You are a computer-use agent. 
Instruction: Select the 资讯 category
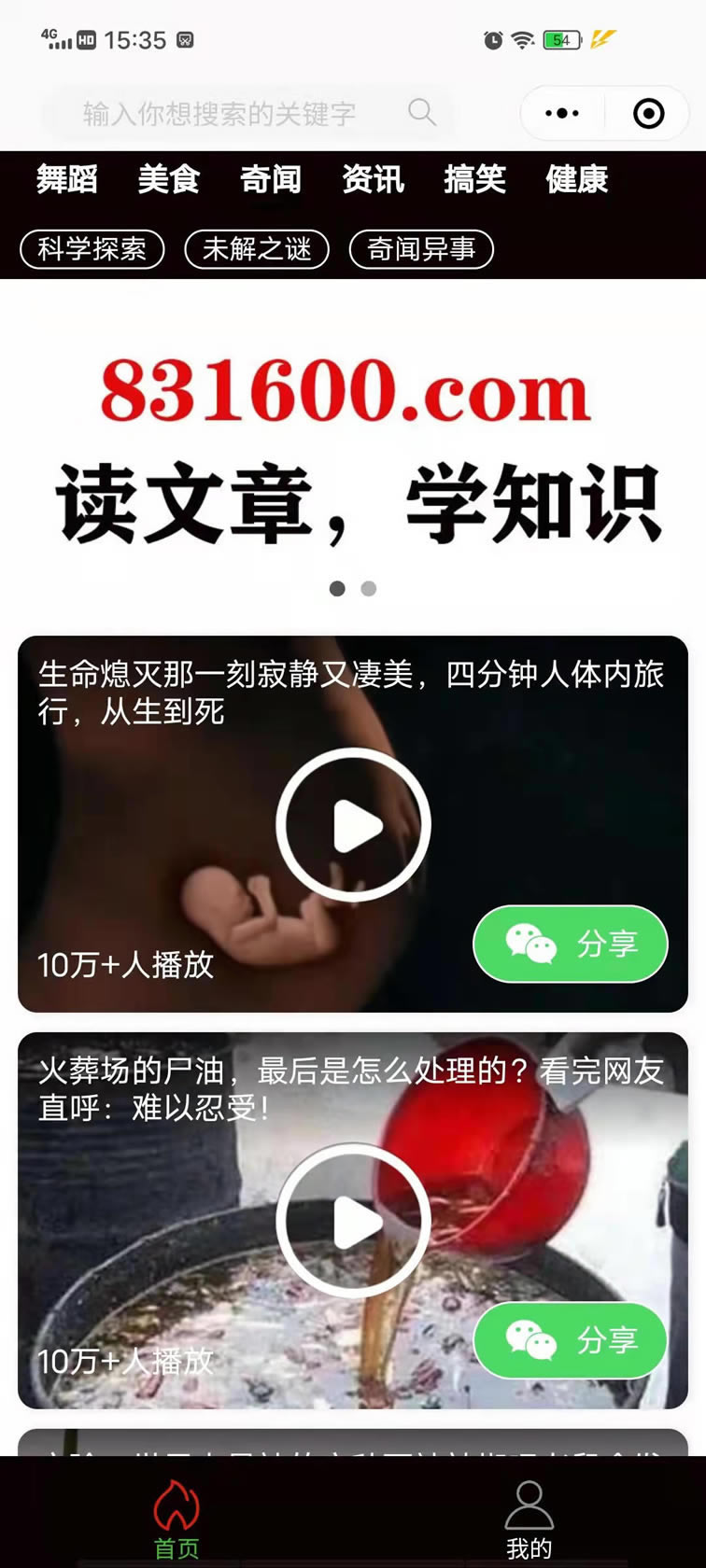click(373, 178)
